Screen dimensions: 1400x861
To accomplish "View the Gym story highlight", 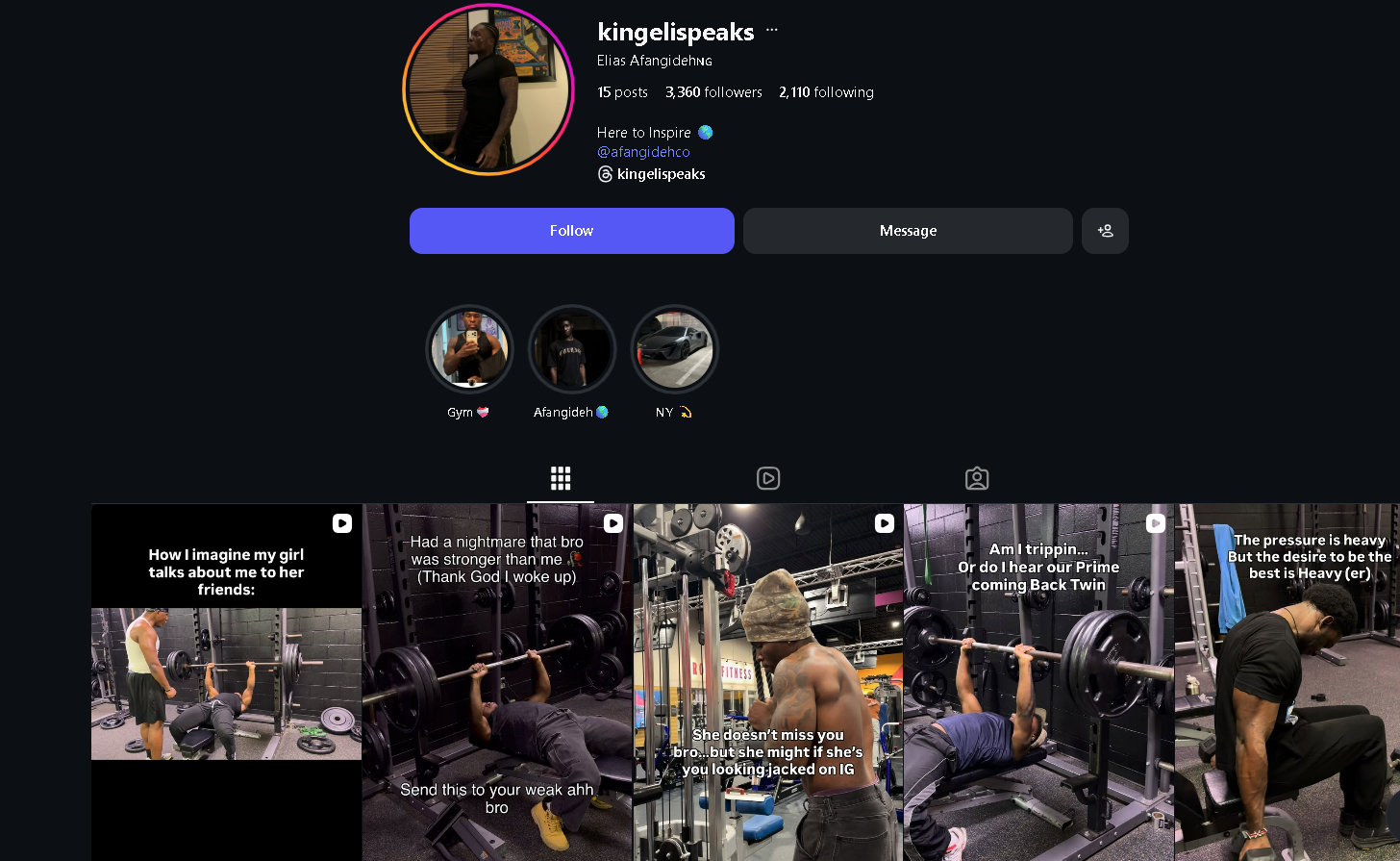I will (469, 349).
